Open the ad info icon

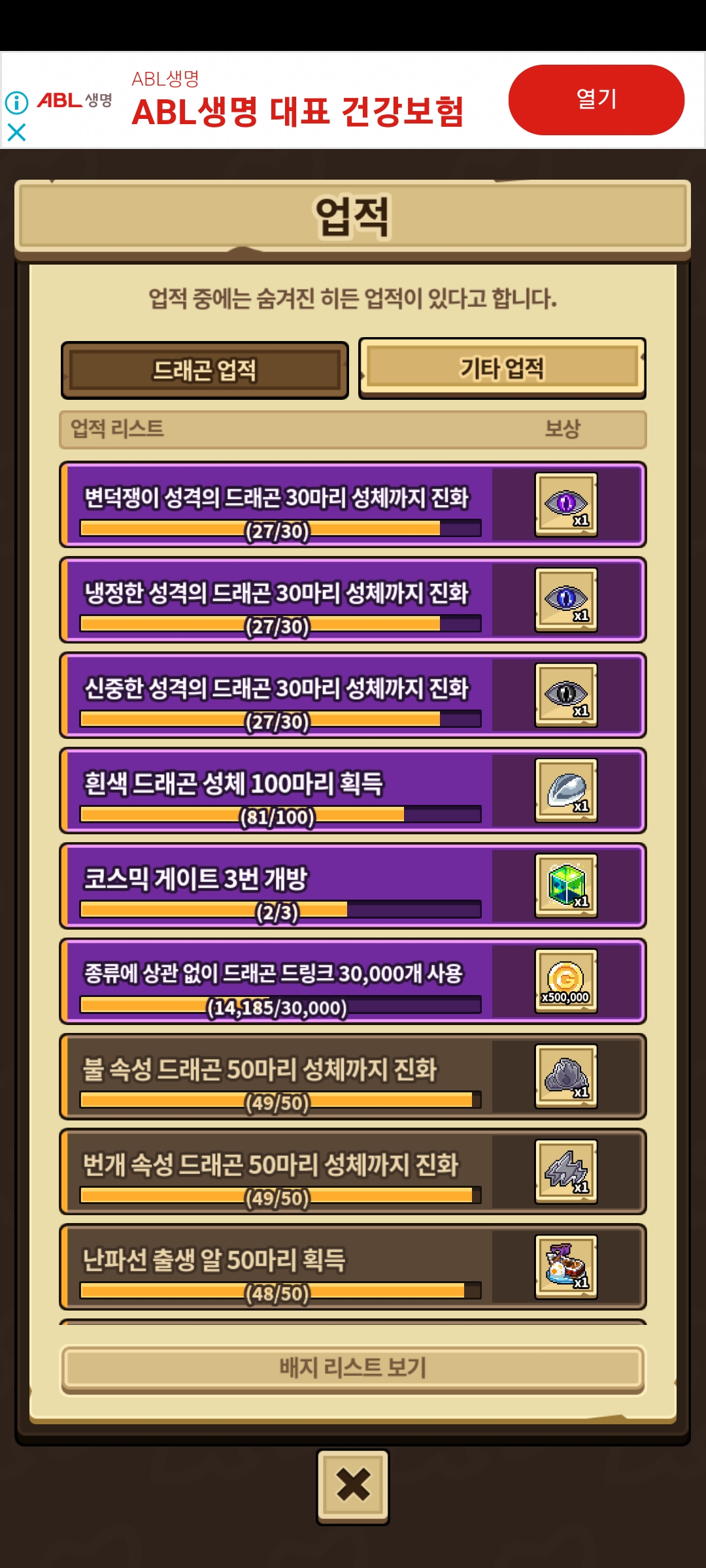[x=16, y=102]
